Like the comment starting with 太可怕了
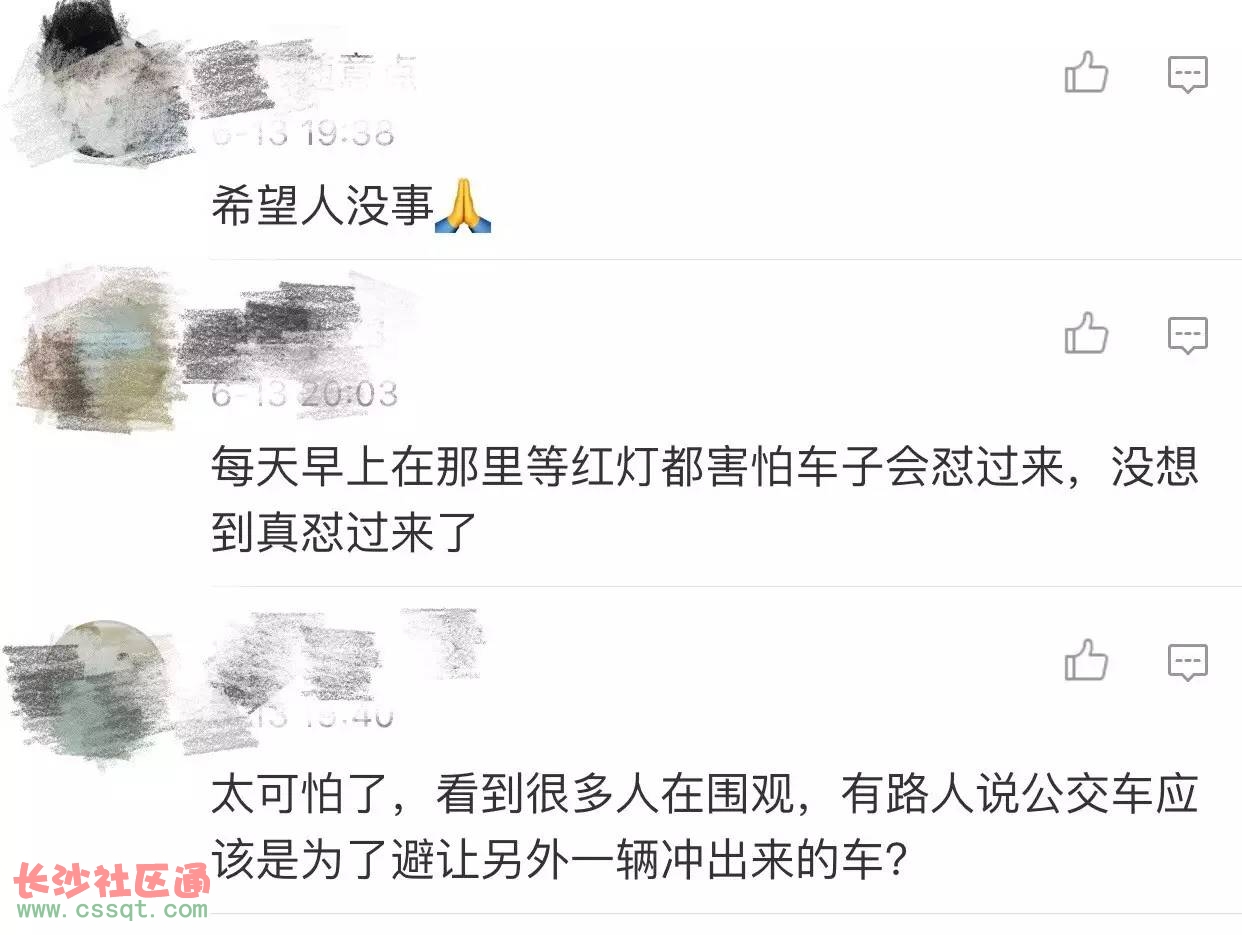The width and height of the screenshot is (1242, 935). click(1086, 660)
